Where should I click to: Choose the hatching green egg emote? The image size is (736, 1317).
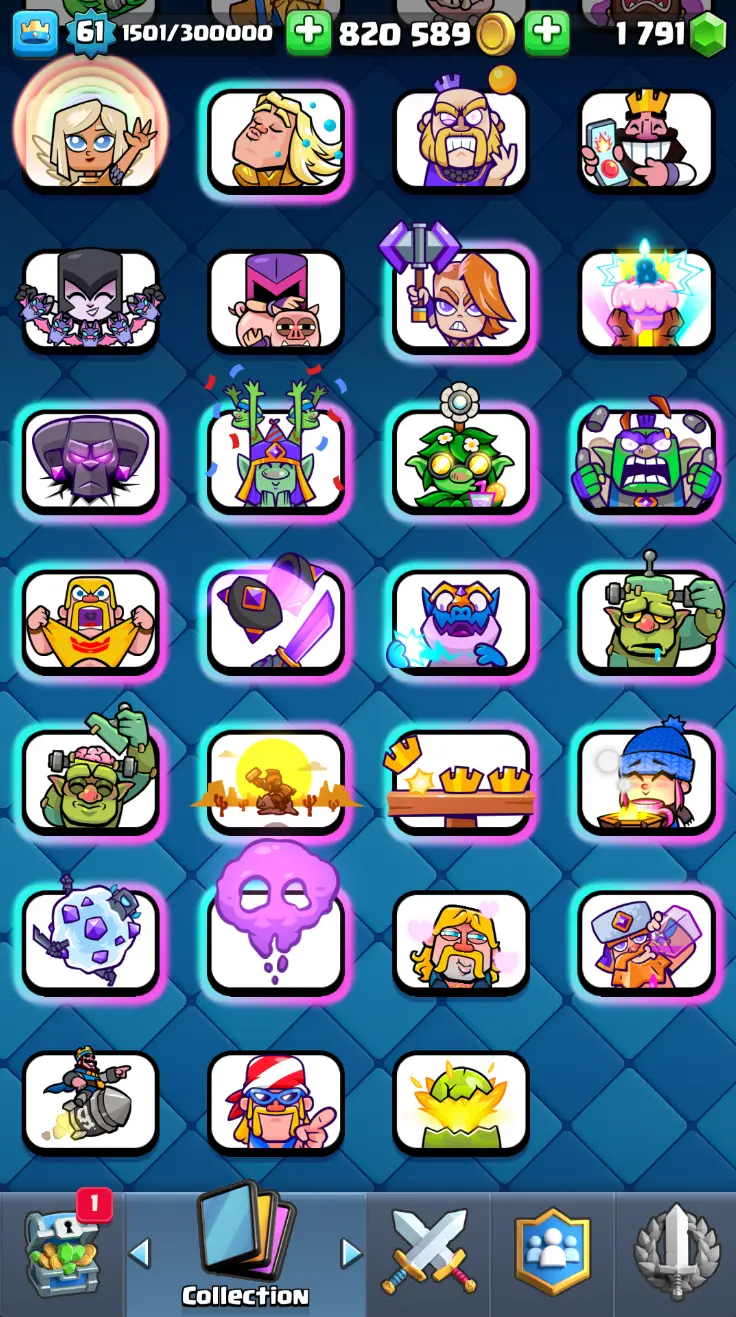click(461, 1100)
